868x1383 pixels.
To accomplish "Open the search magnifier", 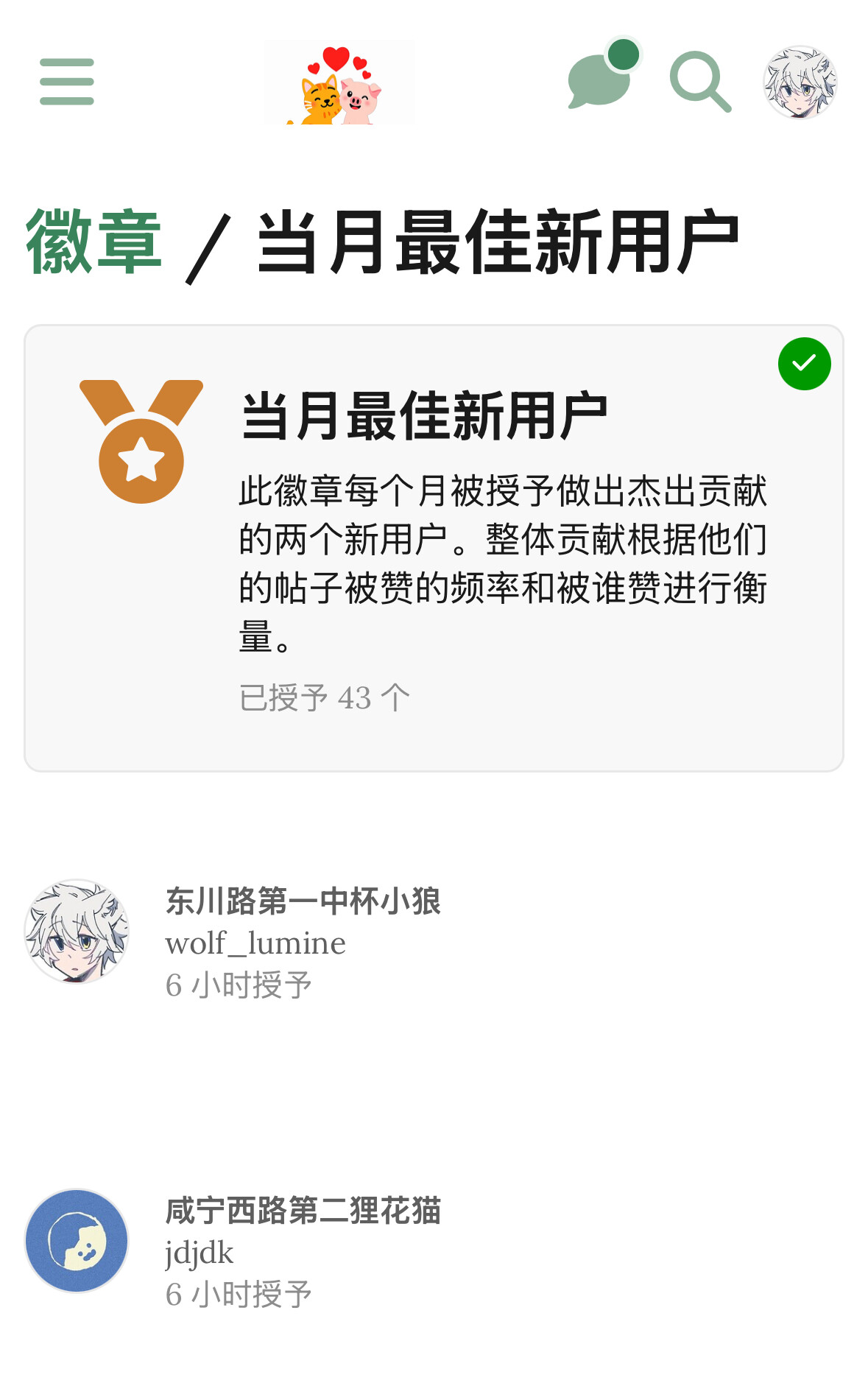I will pyautogui.click(x=700, y=82).
